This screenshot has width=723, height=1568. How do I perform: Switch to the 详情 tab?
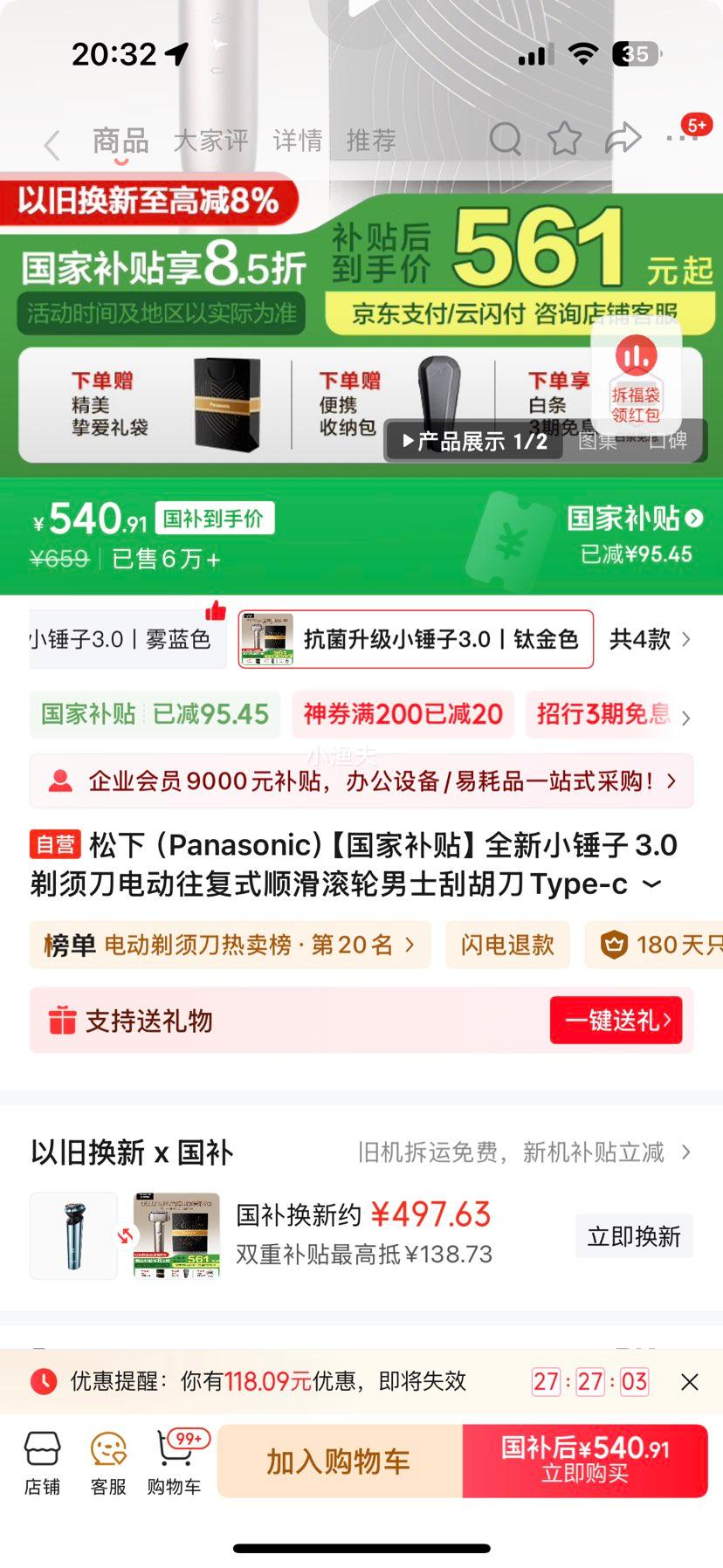(x=298, y=141)
